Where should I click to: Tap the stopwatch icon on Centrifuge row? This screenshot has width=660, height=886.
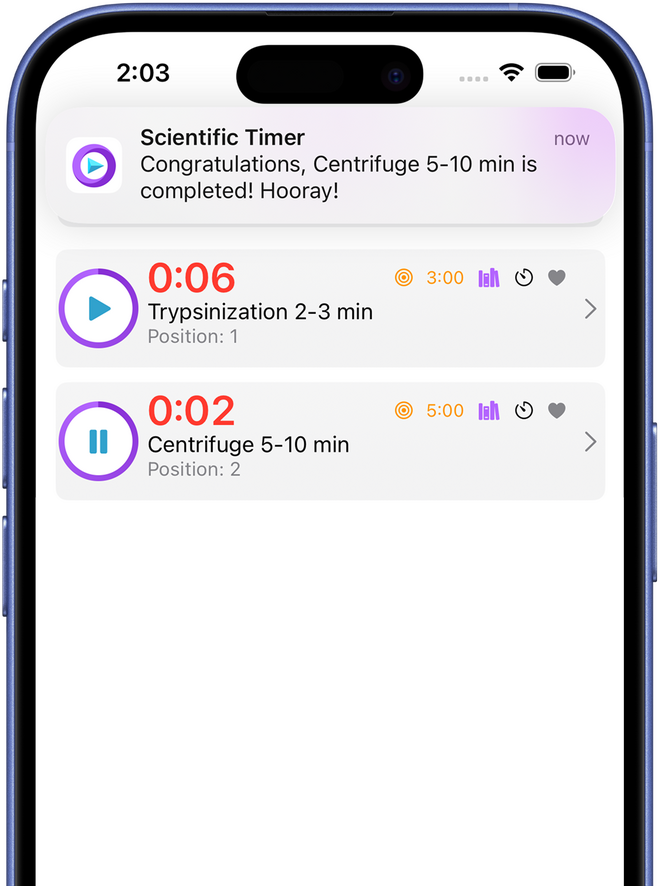[x=524, y=411]
